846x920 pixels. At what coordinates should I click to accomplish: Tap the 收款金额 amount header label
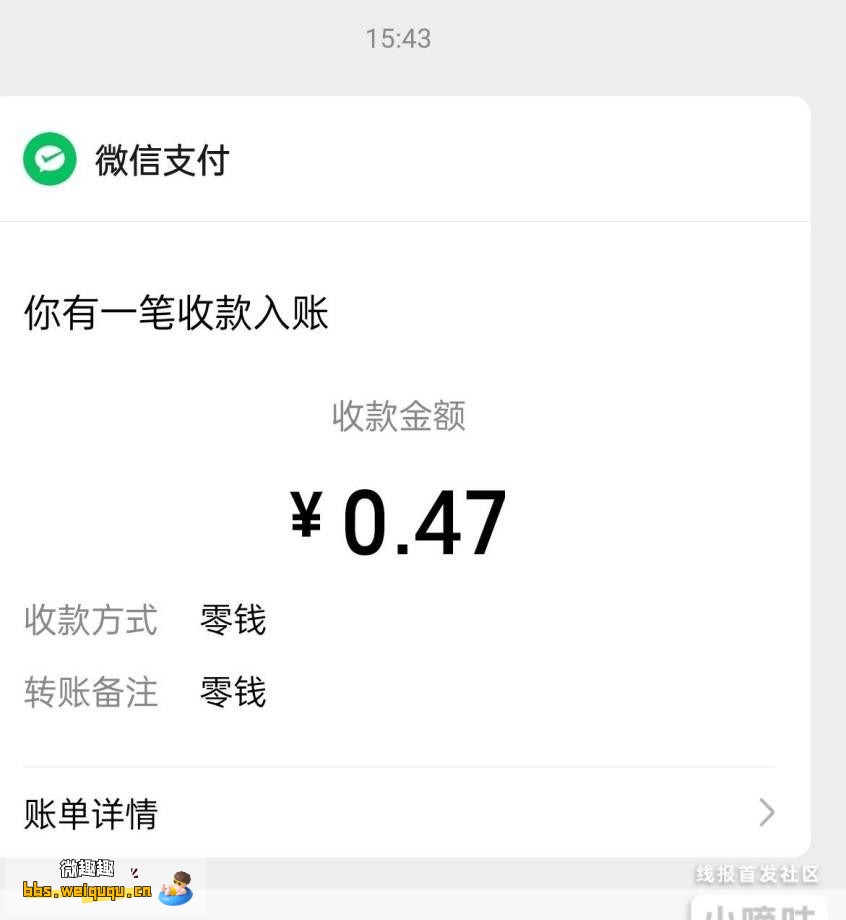click(x=398, y=417)
